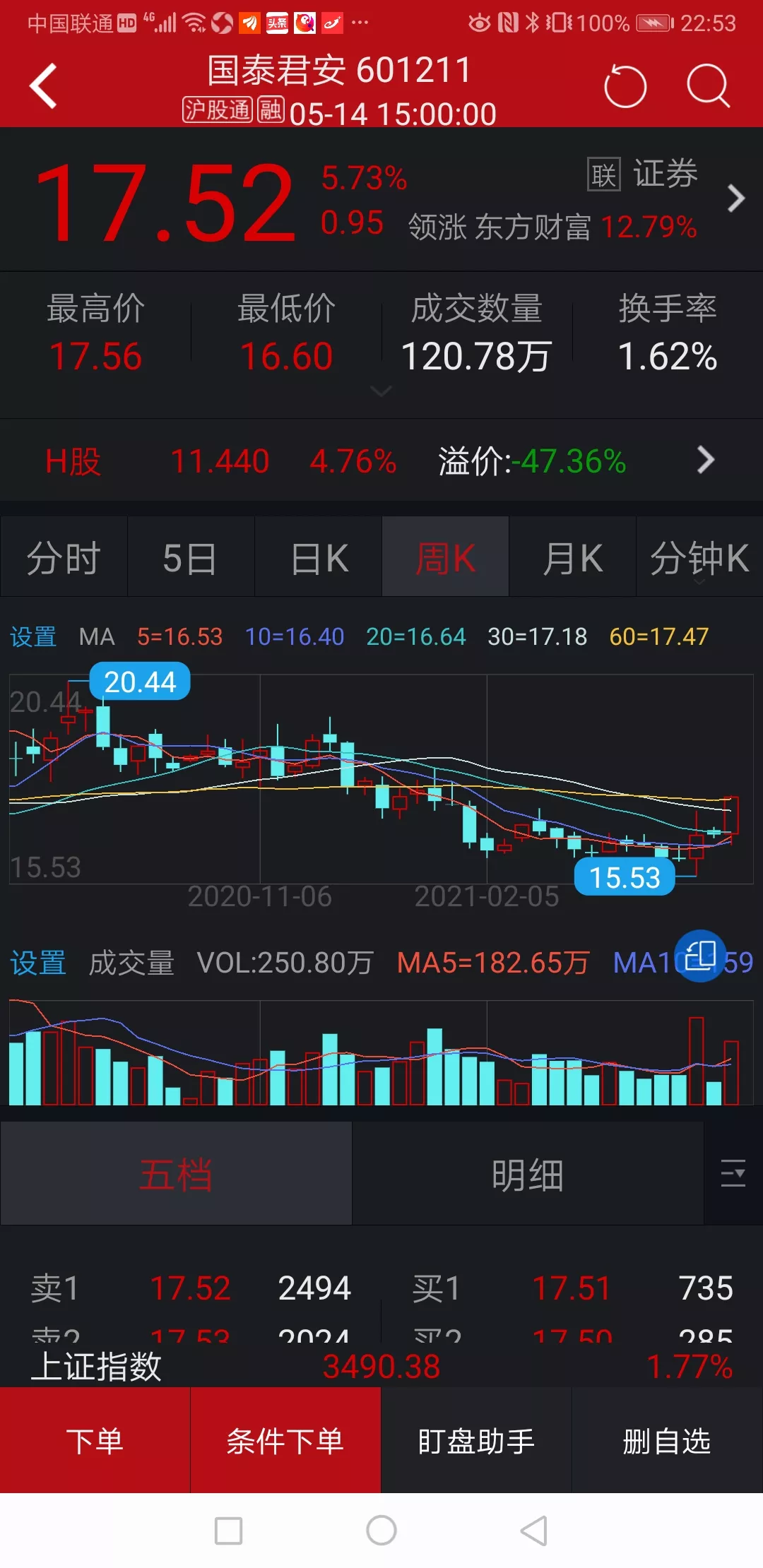
Task: Open the 分钟K dropdown tab
Action: [699, 558]
